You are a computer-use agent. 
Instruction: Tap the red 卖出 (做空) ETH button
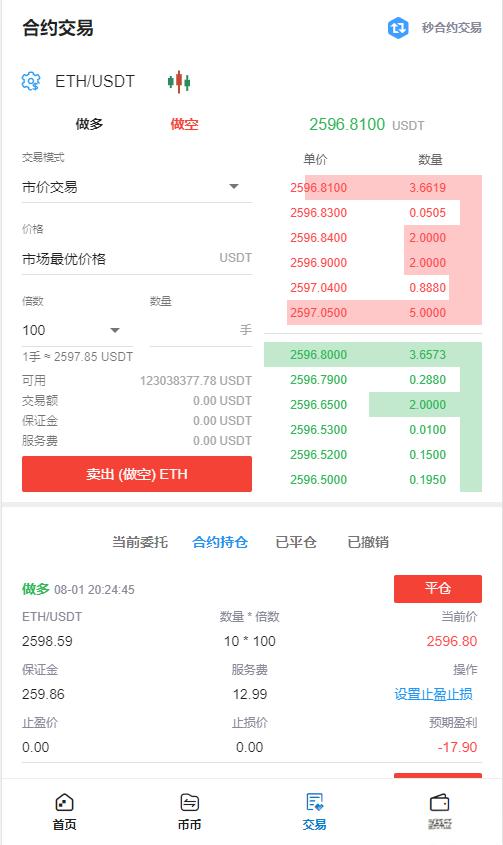137,474
